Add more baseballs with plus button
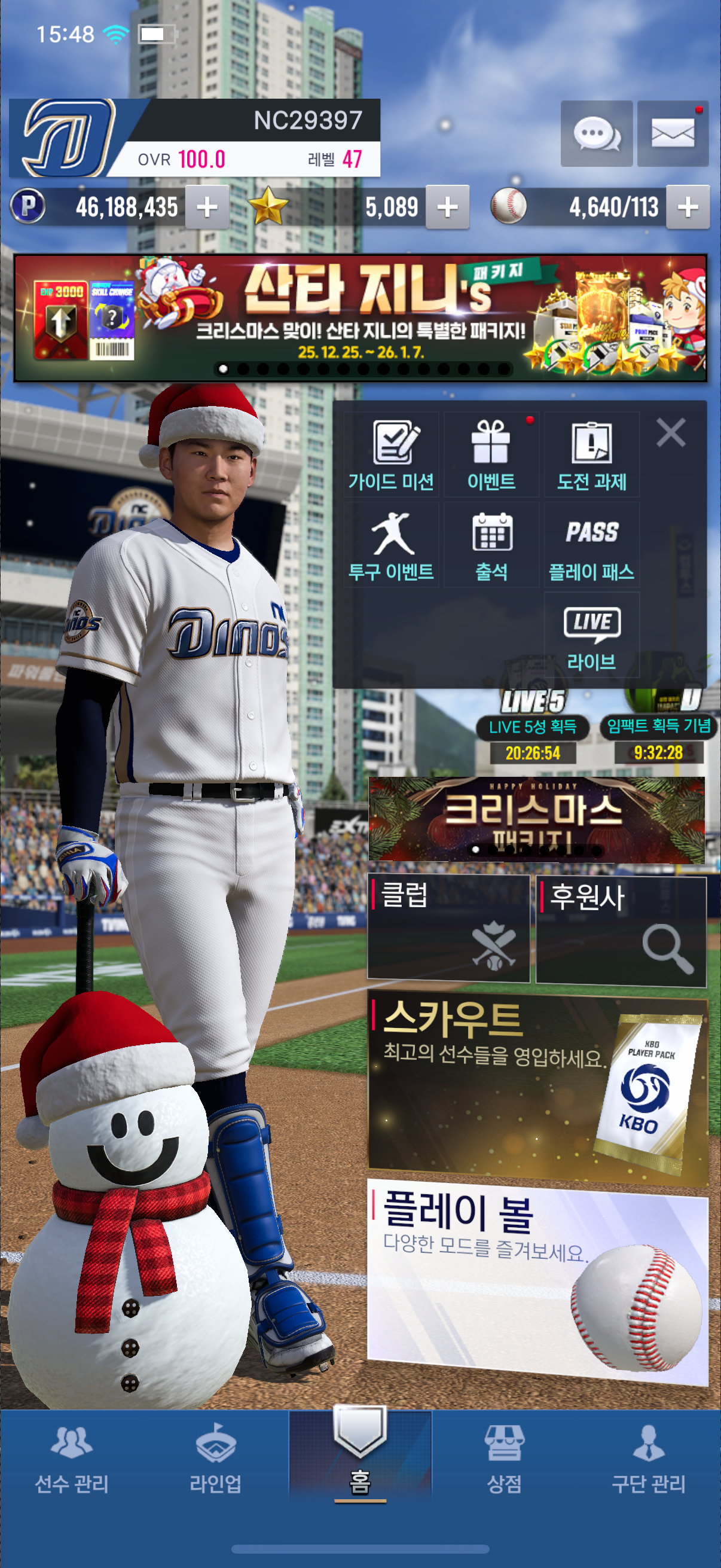The height and width of the screenshot is (1568, 721). (x=688, y=207)
